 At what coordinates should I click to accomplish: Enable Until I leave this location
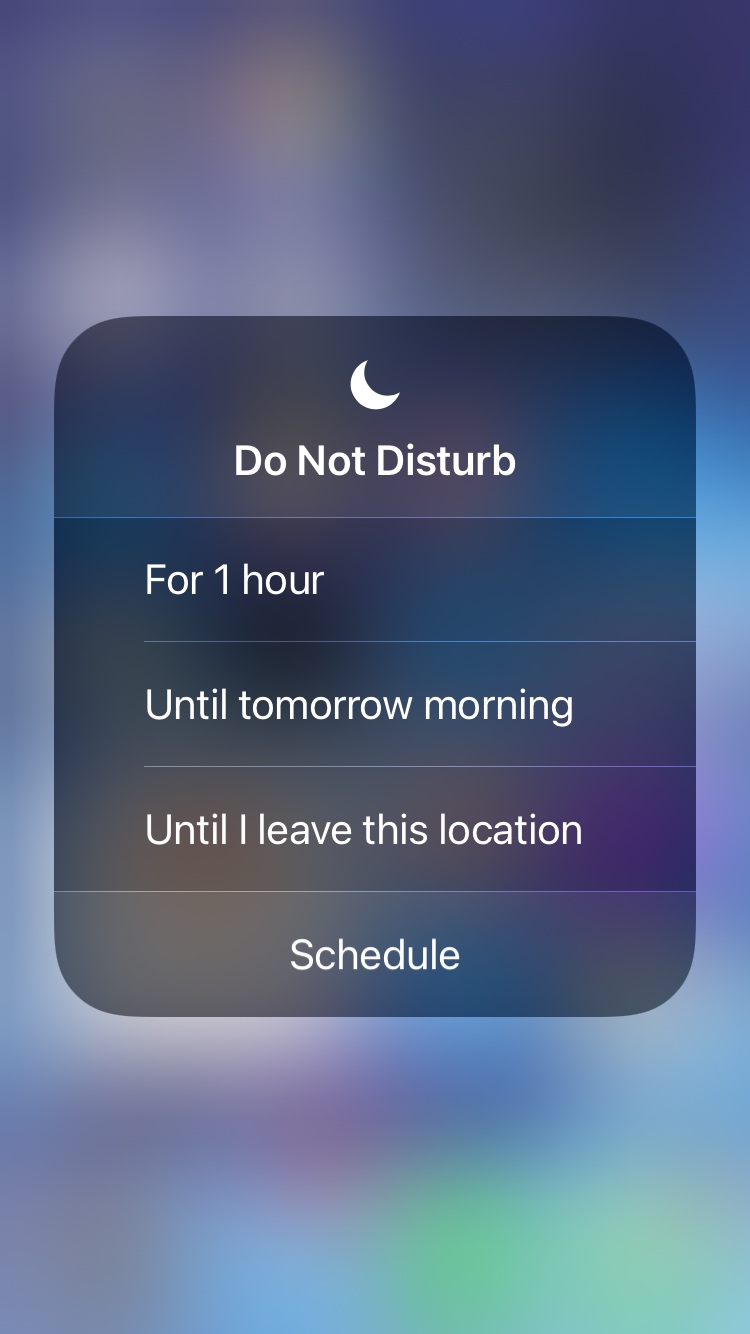(375, 829)
